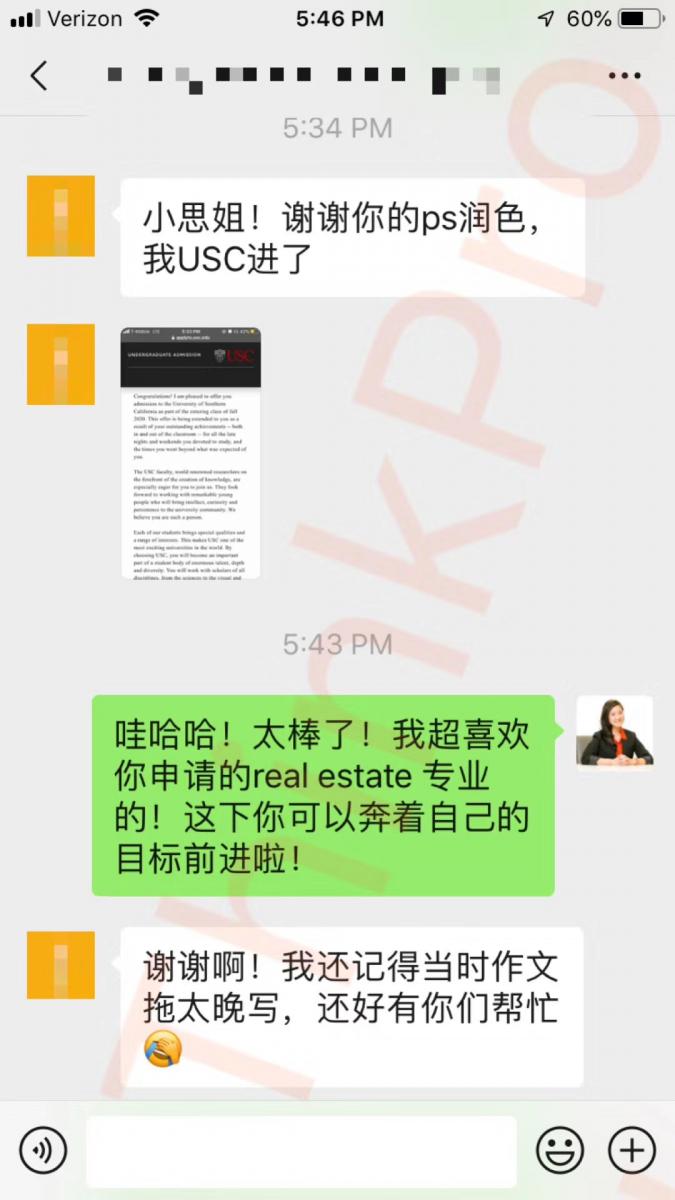Image resolution: width=675 pixels, height=1200 pixels.
Task: Open contact avatar next to 小思姐 message
Action: tap(61, 216)
